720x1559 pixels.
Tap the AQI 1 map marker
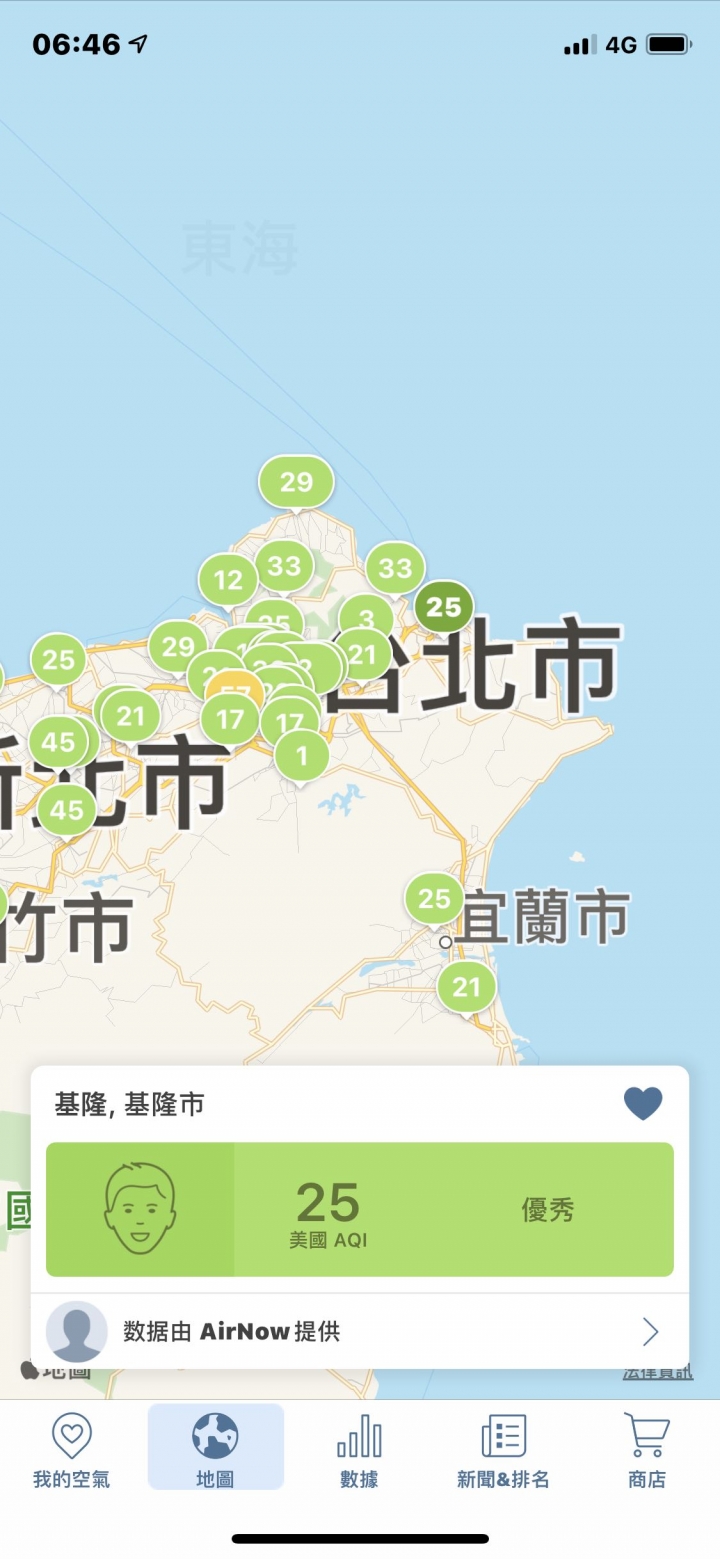[302, 756]
